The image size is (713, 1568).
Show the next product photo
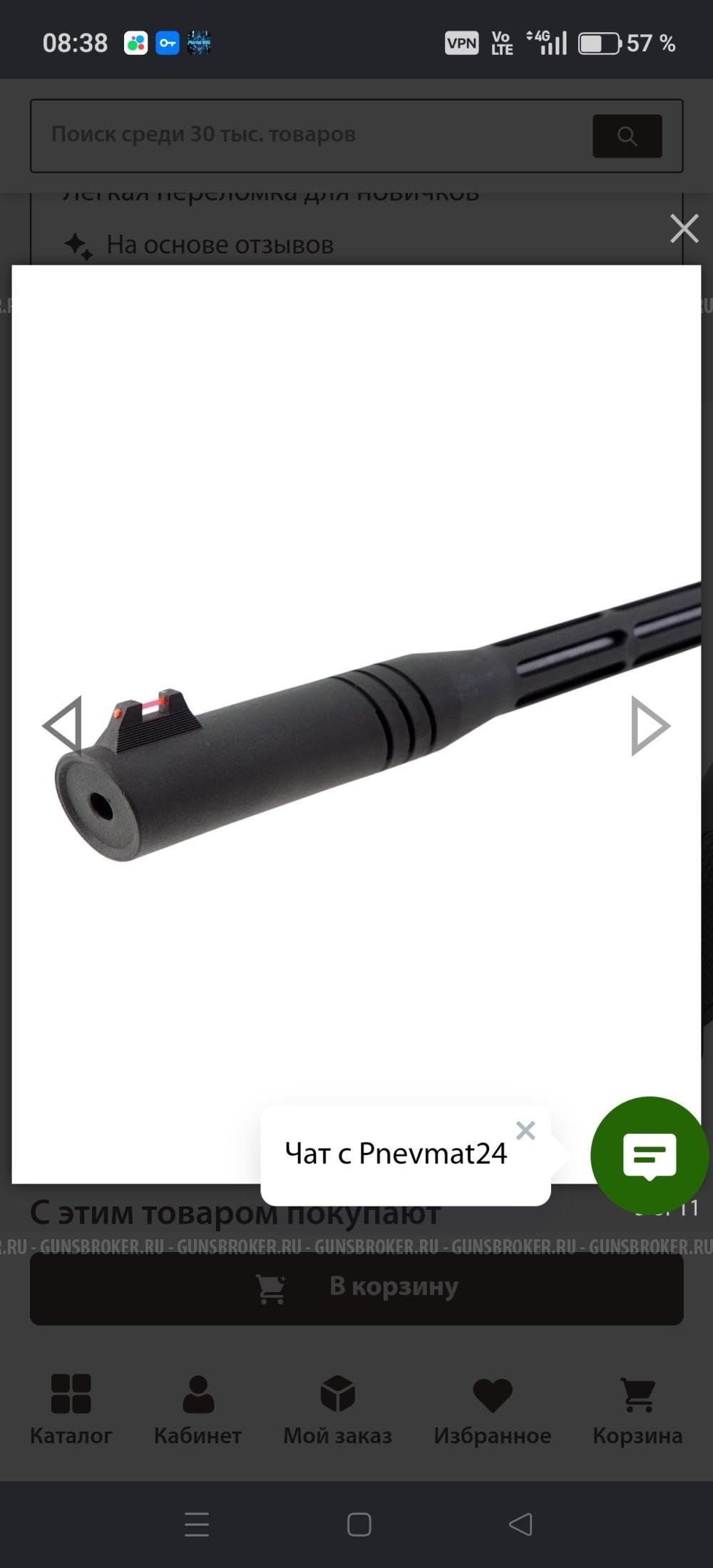(650, 725)
